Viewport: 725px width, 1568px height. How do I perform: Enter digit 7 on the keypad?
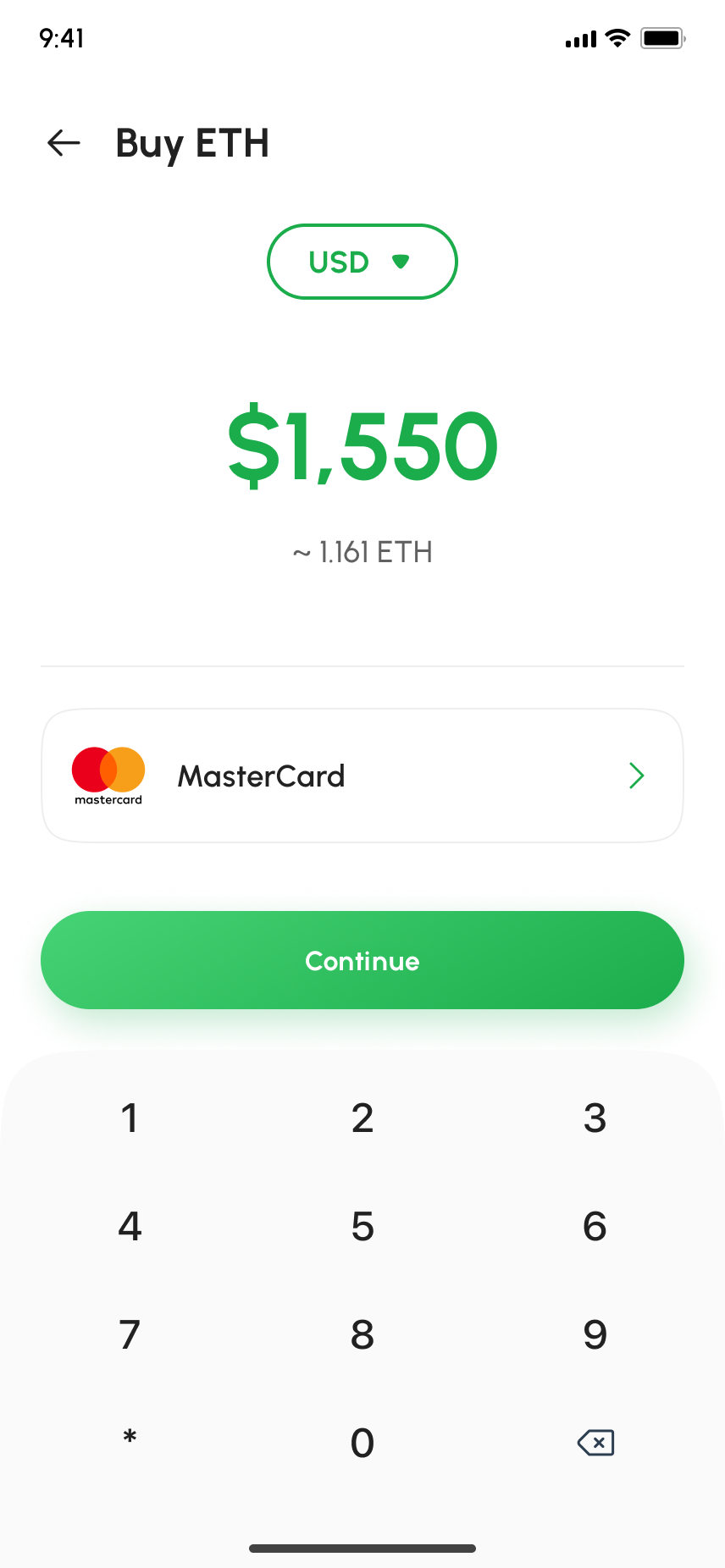pos(130,1335)
